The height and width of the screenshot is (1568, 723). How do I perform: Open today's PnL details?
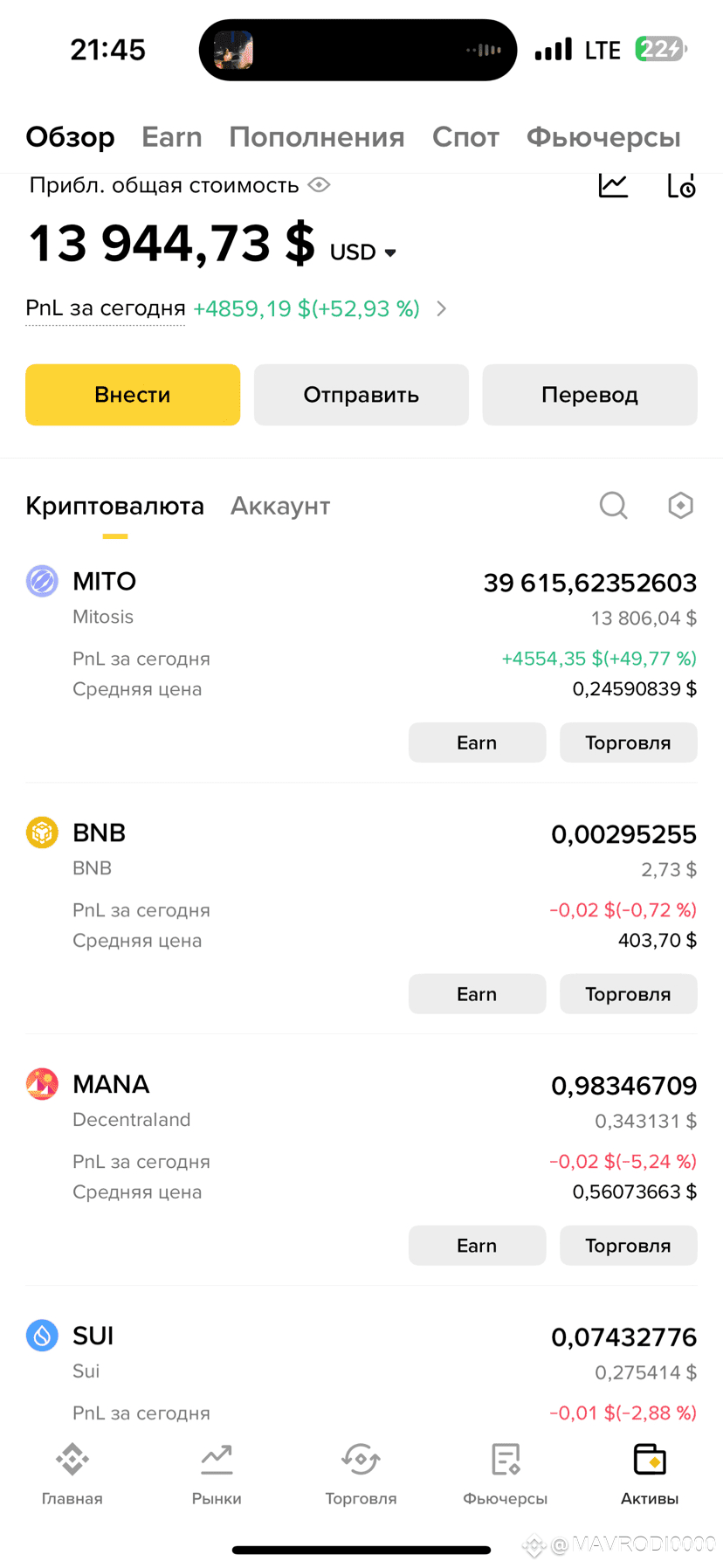[441, 308]
